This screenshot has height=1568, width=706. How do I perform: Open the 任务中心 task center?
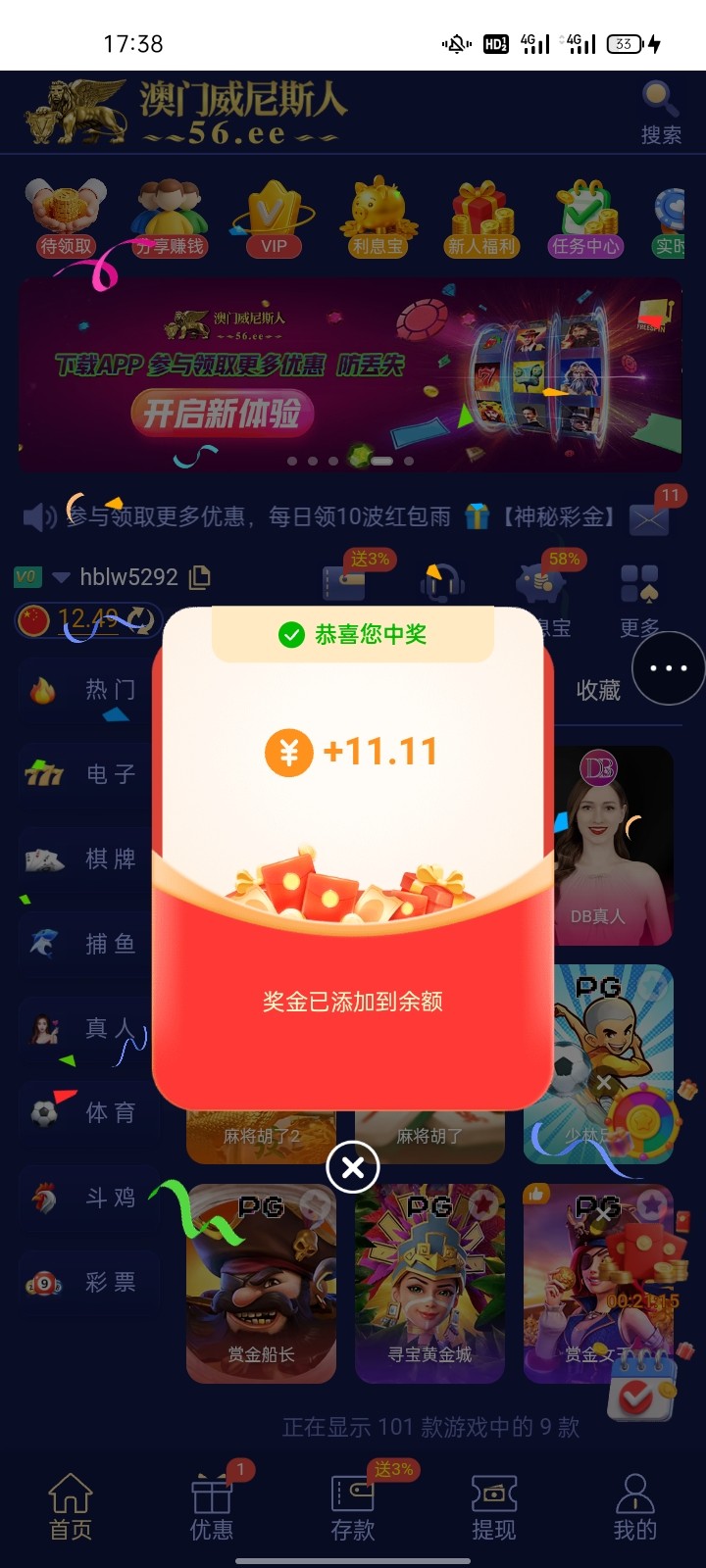click(x=585, y=218)
